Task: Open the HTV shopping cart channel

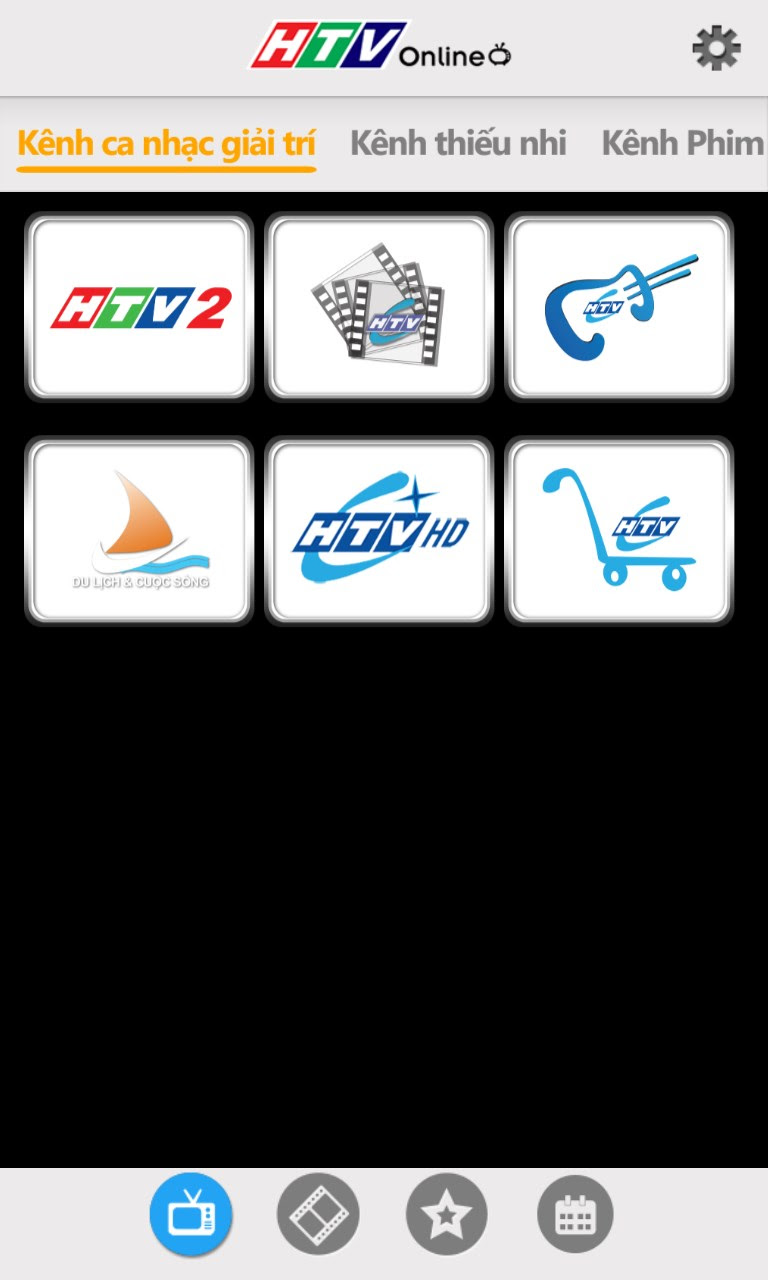Action: [619, 531]
